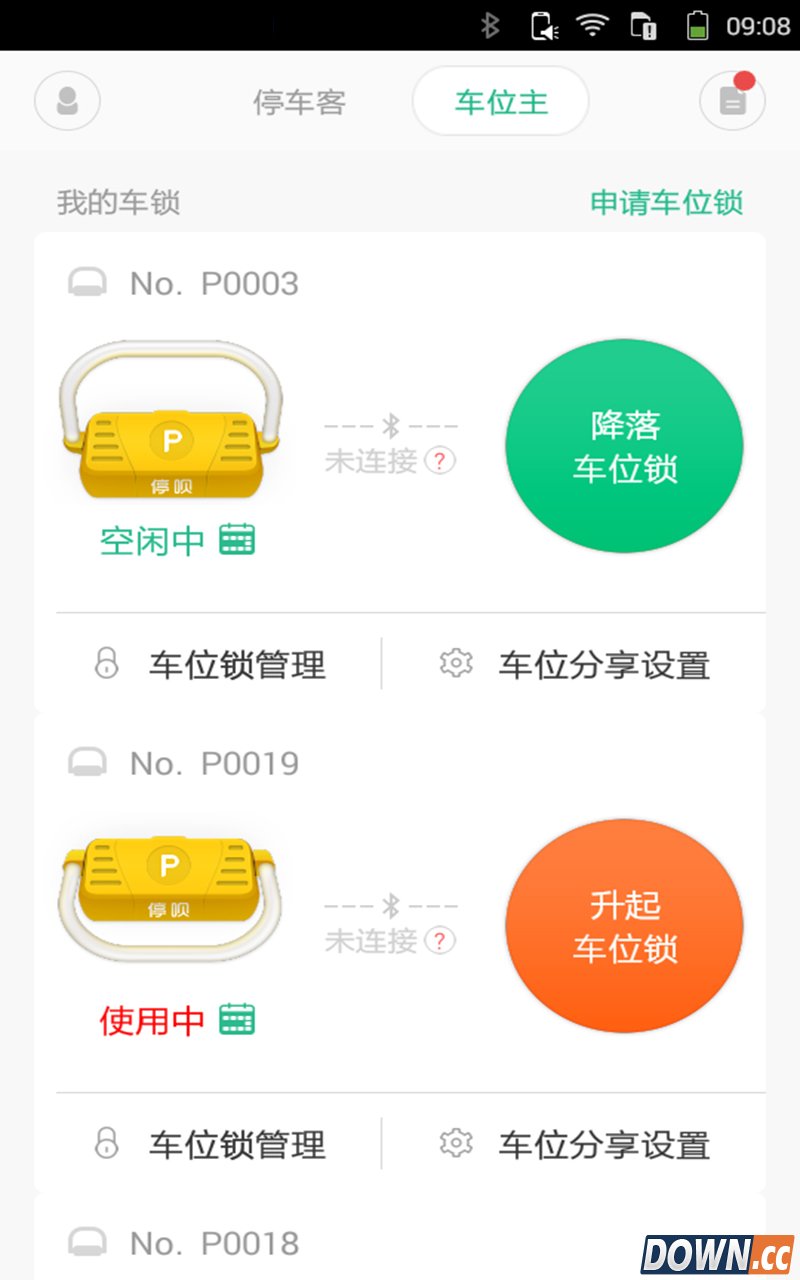Tap the calendar icon beside 使用中
Screen dimensions: 800x1280
(237, 1019)
